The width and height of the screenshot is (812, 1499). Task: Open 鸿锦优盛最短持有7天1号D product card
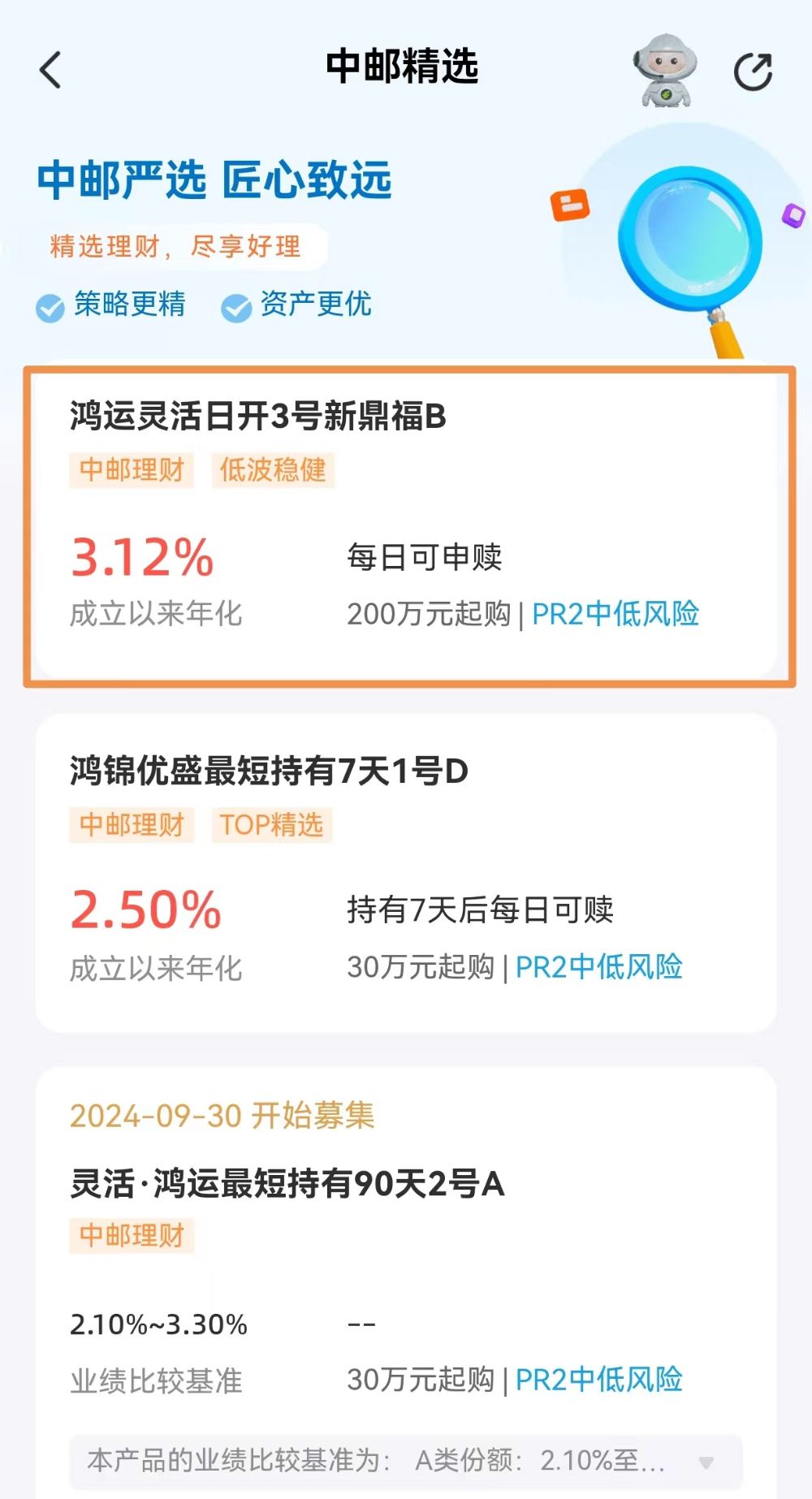click(406, 873)
